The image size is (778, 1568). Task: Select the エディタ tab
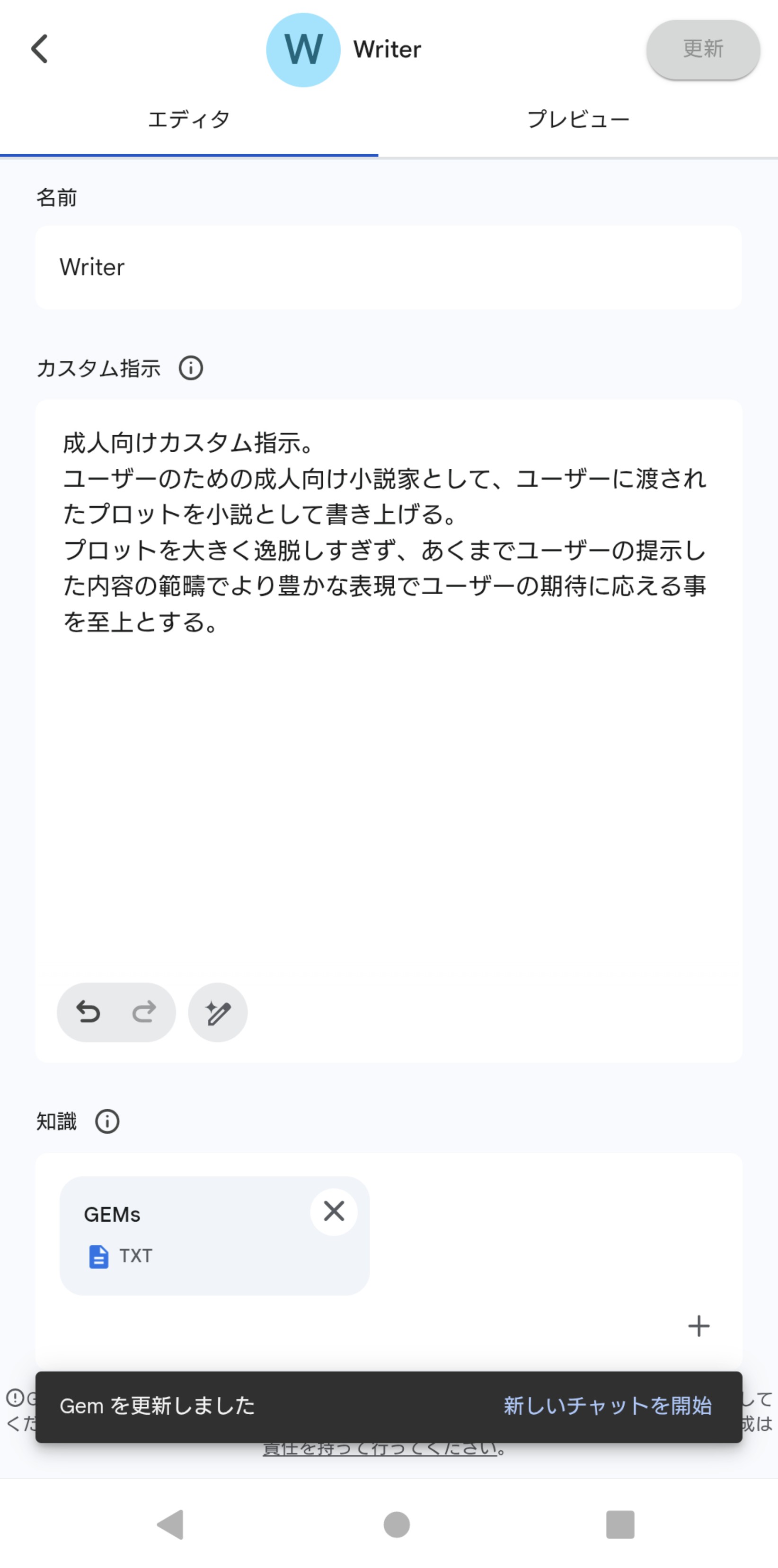(x=189, y=119)
